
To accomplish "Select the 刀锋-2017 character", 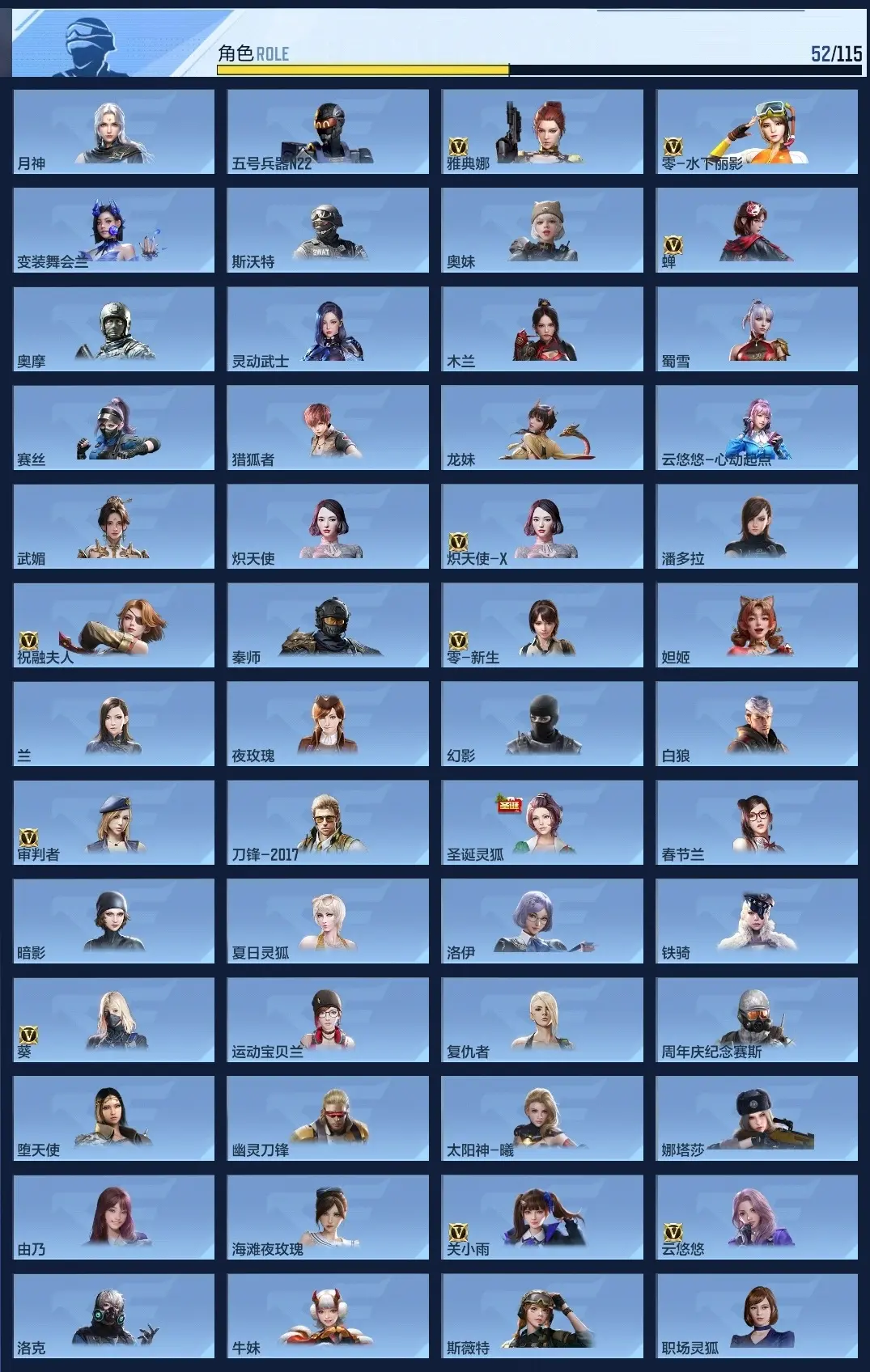I will (328, 823).
